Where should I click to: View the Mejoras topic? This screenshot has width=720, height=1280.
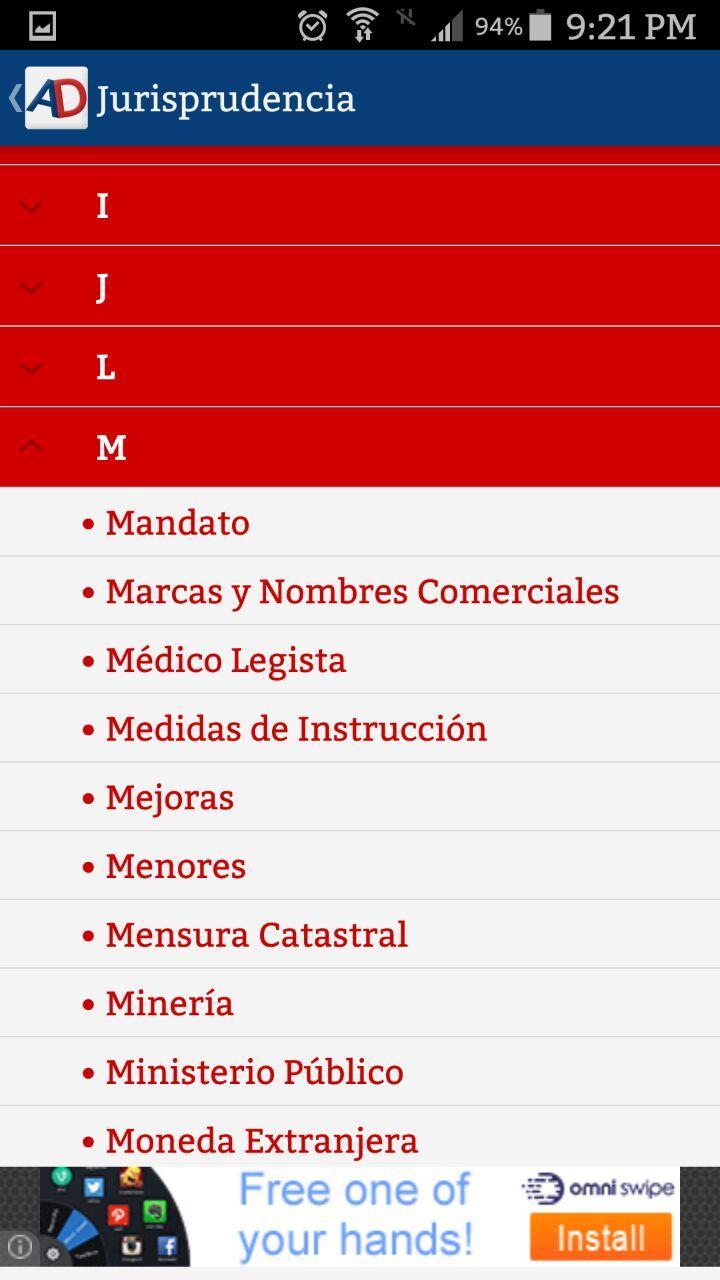[170, 798]
